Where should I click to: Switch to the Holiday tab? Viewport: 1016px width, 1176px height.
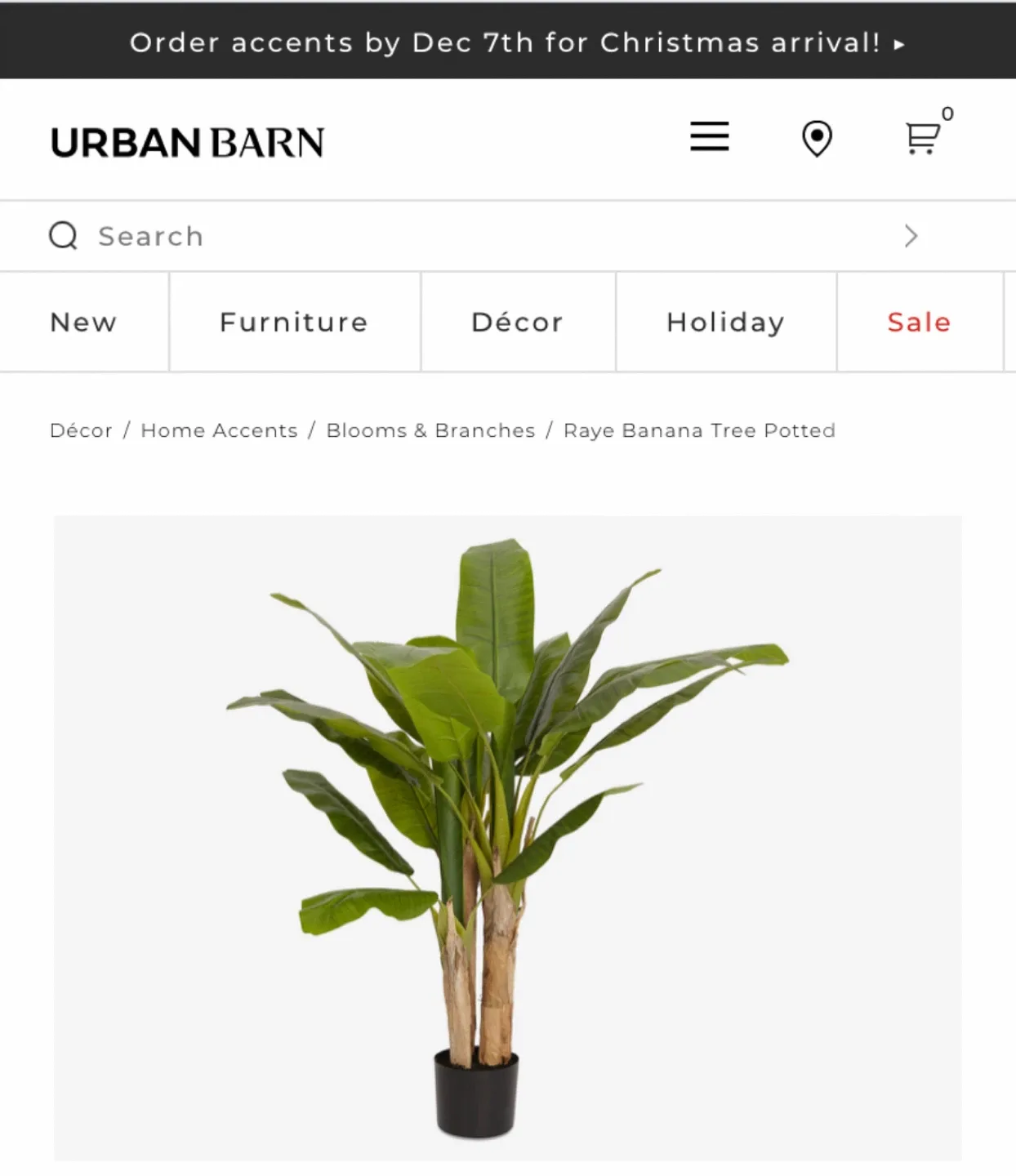click(x=724, y=321)
